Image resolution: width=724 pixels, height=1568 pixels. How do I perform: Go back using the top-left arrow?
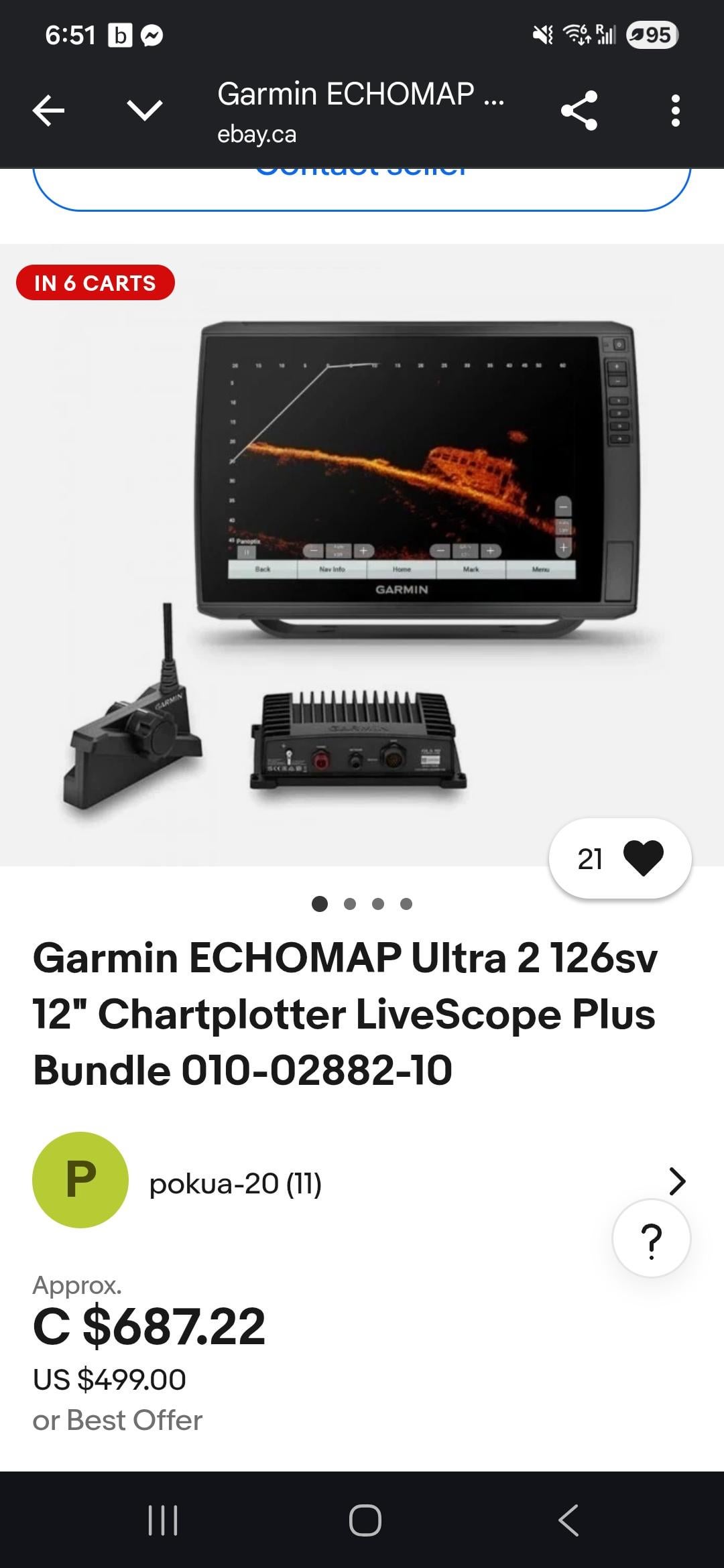click(49, 111)
